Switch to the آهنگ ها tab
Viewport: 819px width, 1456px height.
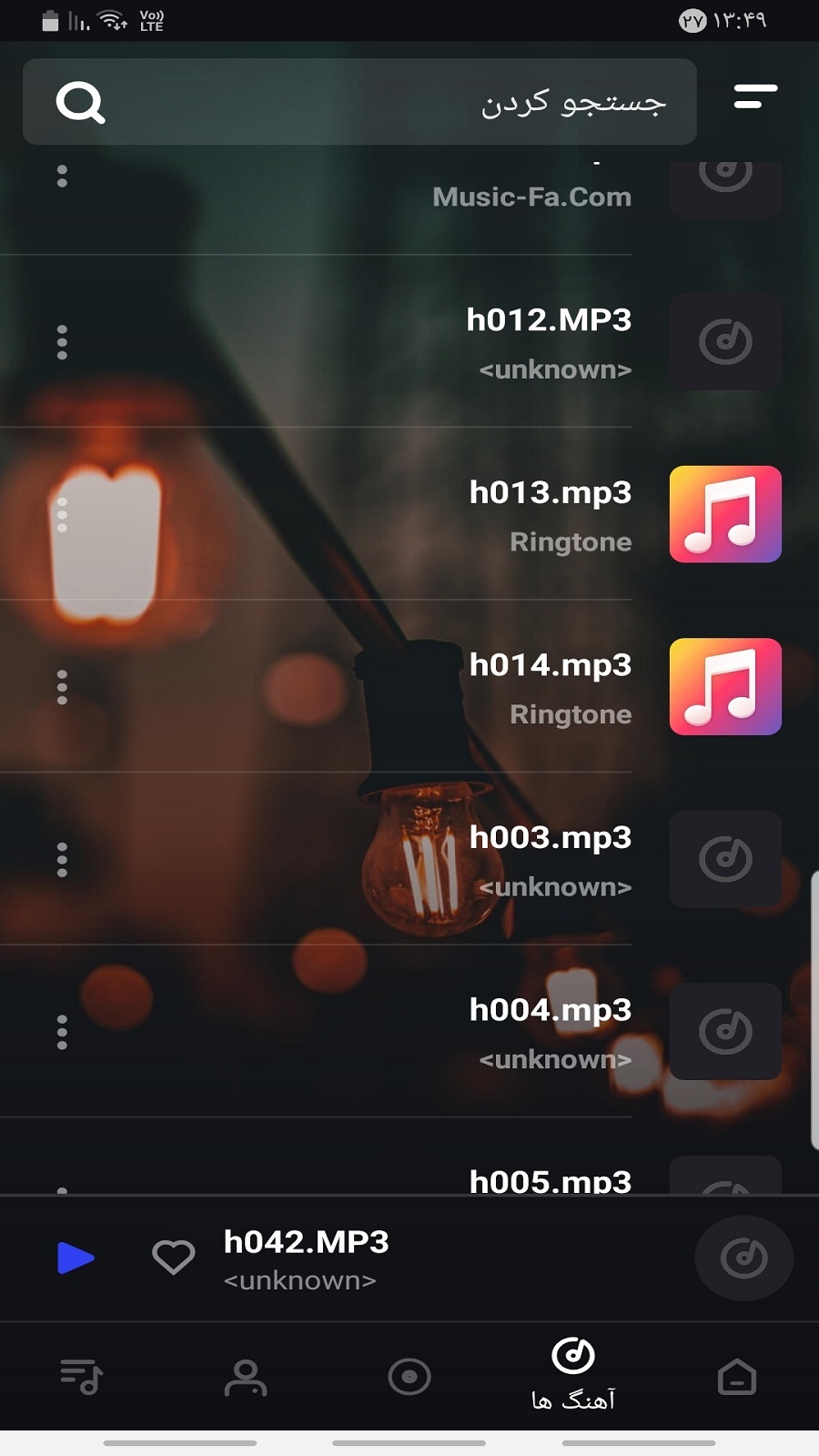click(573, 1374)
